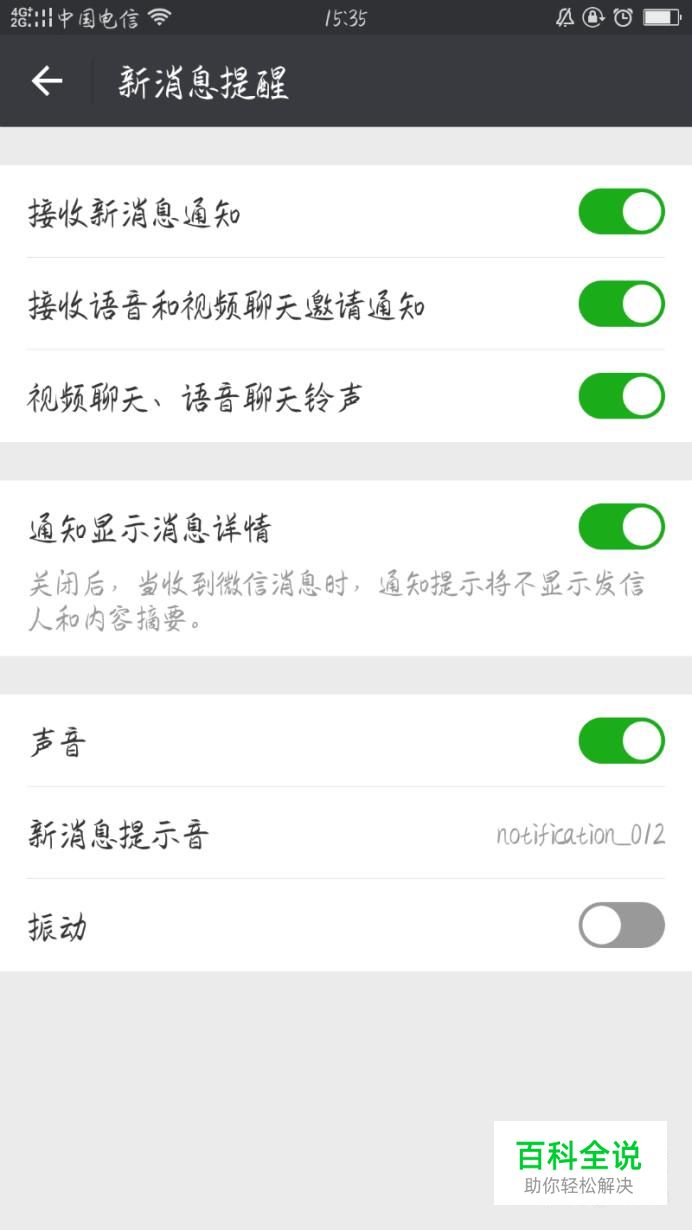Viewport: 692px width, 1230px height.
Task: Mute the 声音 switch
Action: point(621,741)
